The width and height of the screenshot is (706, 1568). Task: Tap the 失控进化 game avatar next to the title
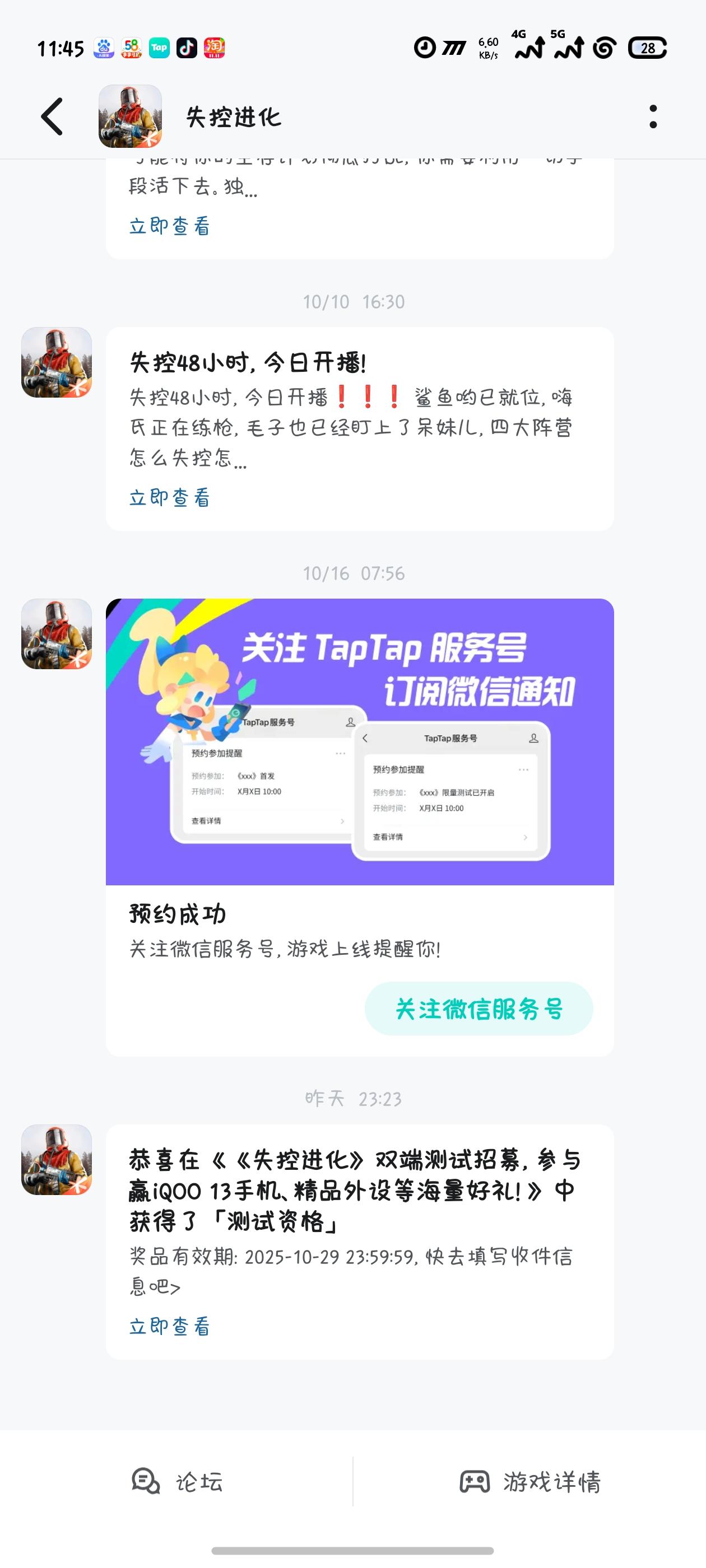[130, 117]
